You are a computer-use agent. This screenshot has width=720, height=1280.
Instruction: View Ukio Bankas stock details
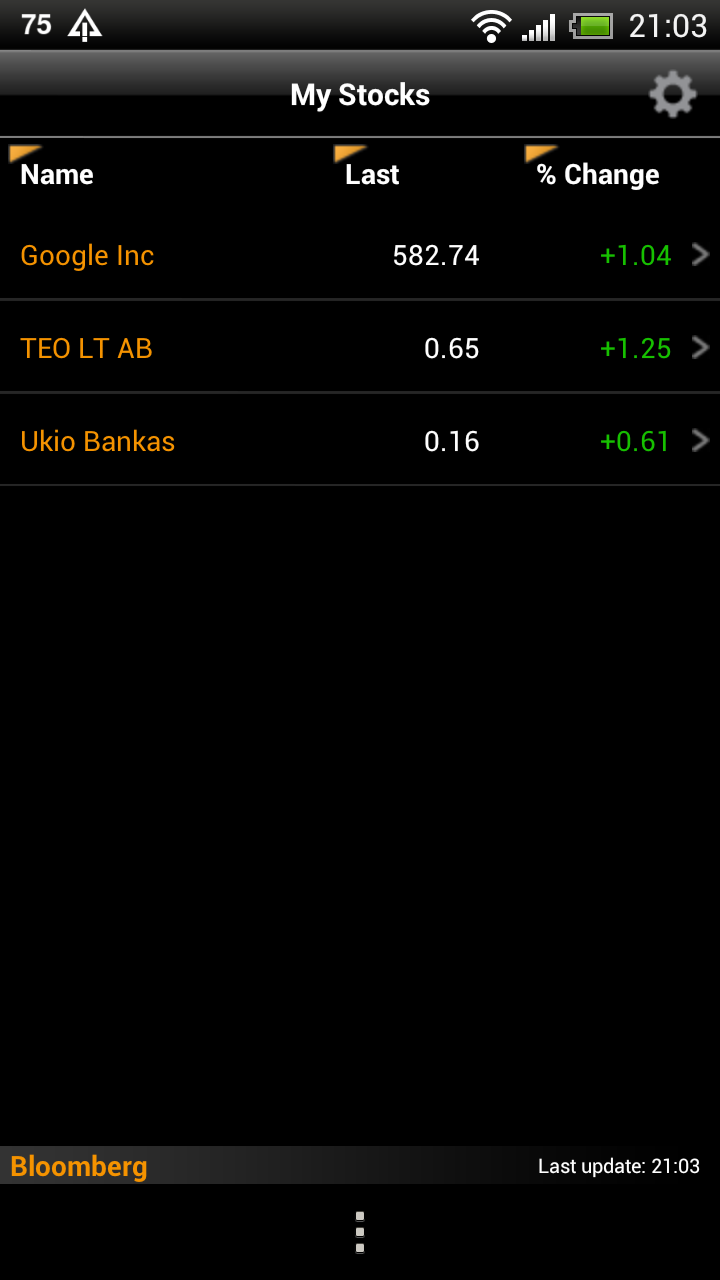(x=360, y=441)
